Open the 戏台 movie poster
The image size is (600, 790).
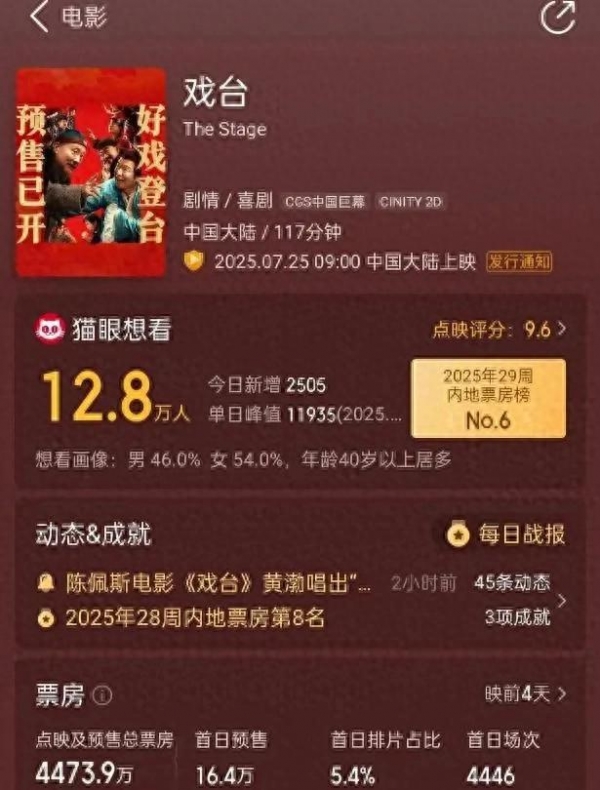(x=90, y=172)
